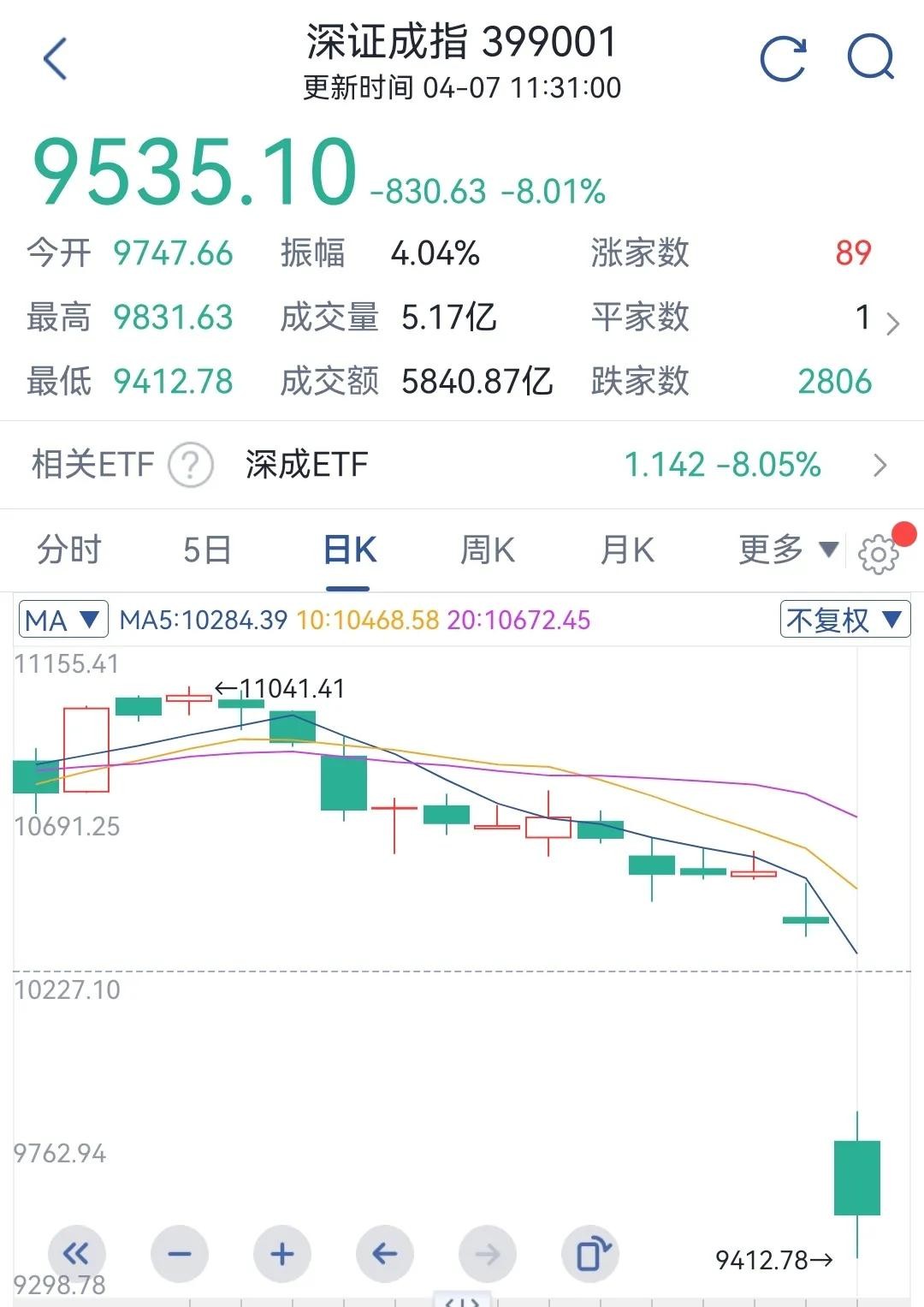Go back using the top-left arrow
The height and width of the screenshot is (1307, 924).
(56, 59)
